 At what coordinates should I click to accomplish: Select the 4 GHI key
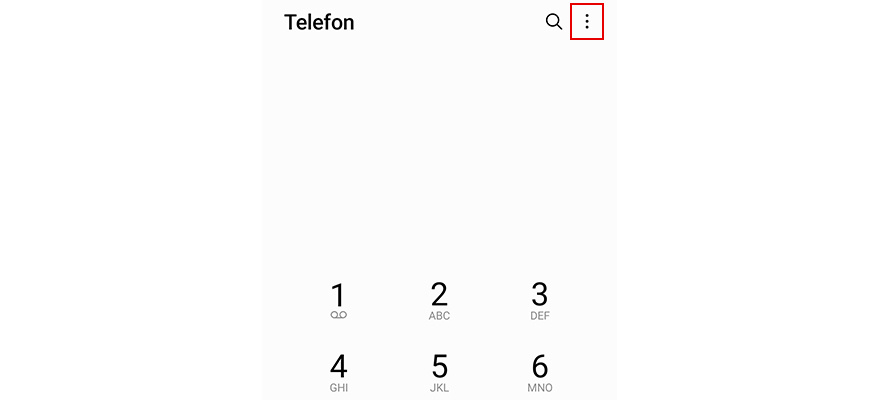click(x=338, y=372)
